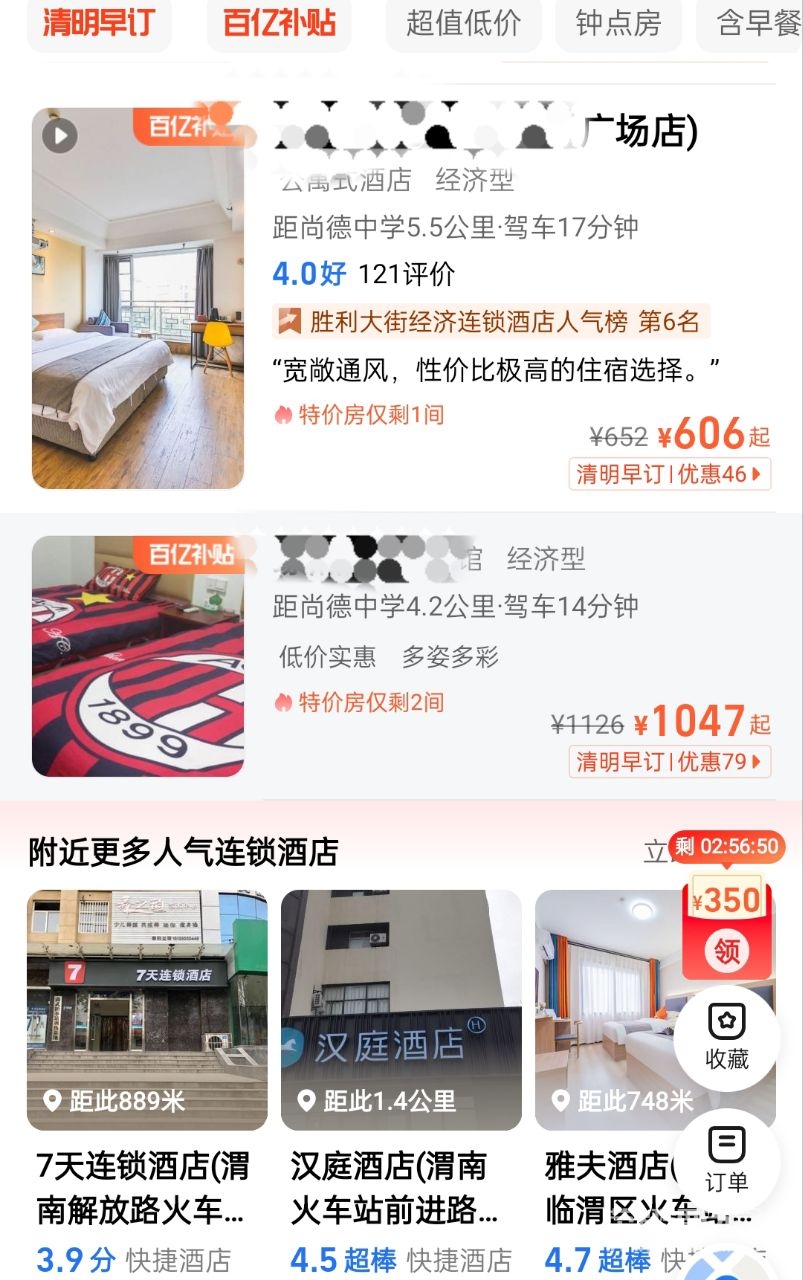Image resolution: width=803 pixels, height=1280 pixels.
Task: Tap the 清明早订 优惠46 discount tag
Action: 670,474
